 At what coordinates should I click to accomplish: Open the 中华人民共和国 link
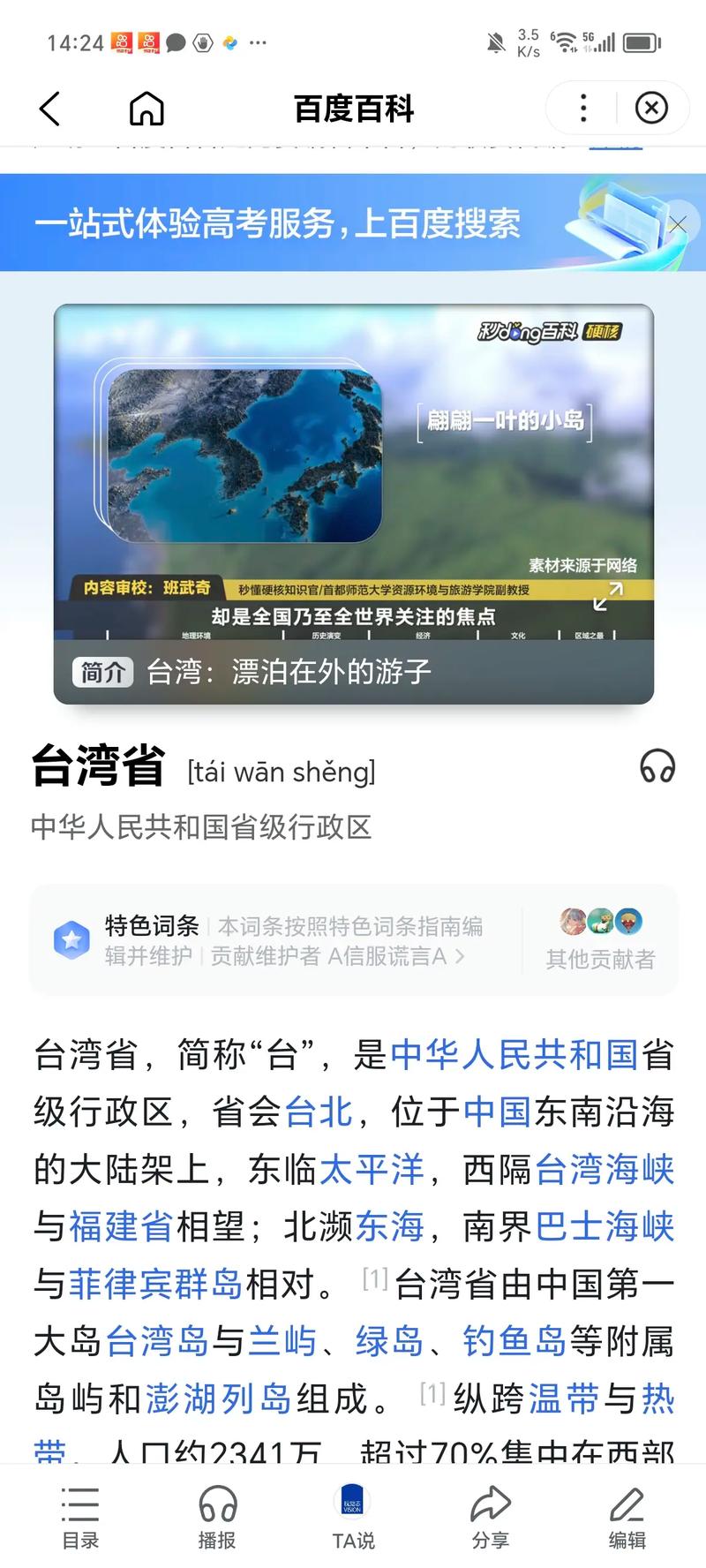click(514, 1054)
